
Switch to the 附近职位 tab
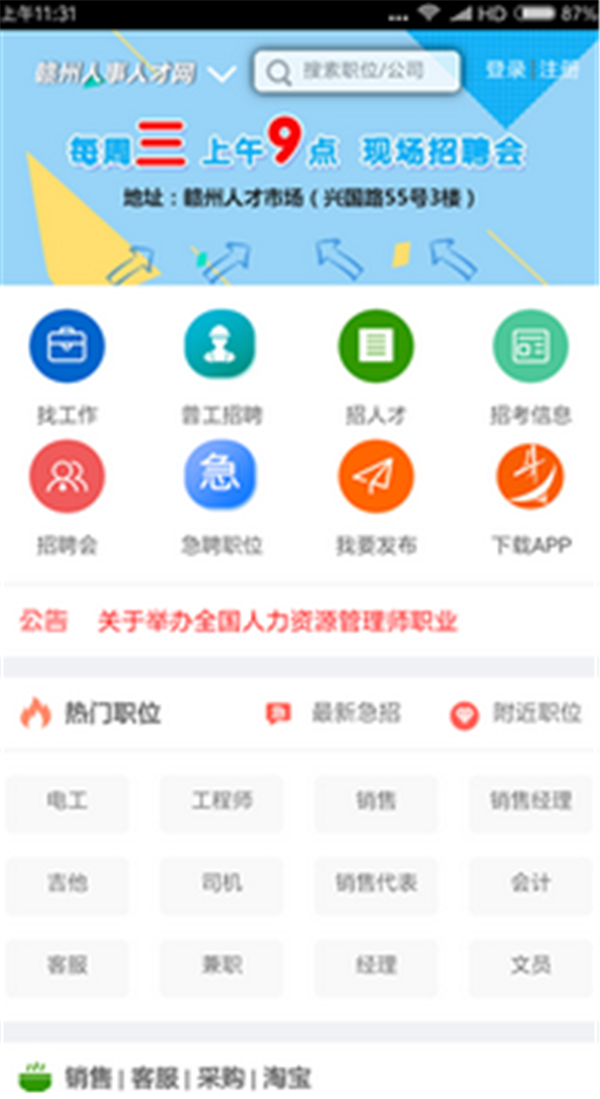[516, 713]
